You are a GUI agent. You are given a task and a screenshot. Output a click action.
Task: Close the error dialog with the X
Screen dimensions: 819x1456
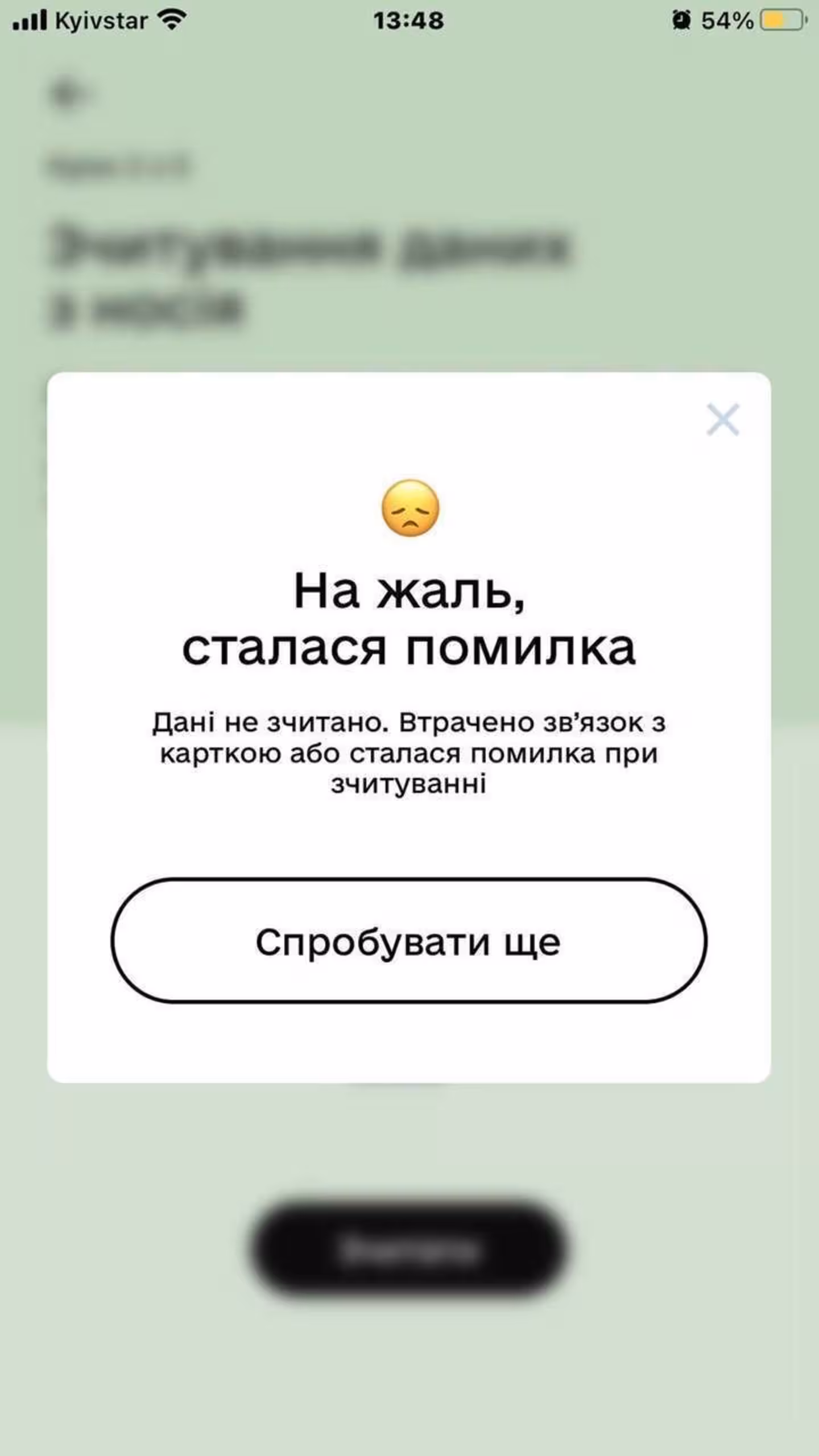pos(722,420)
